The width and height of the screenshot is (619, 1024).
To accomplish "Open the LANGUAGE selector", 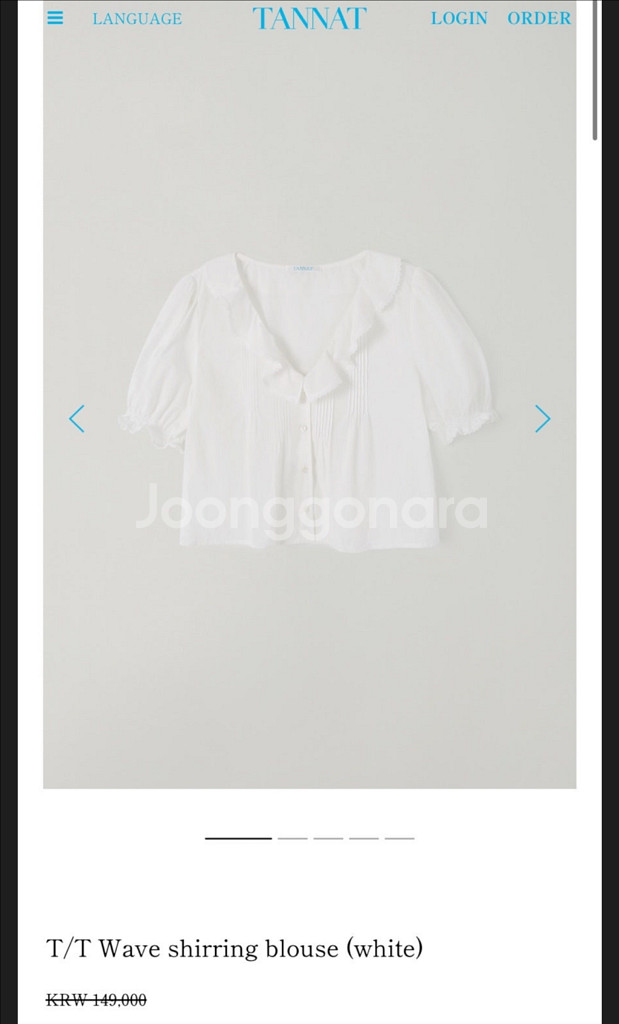I will pos(137,18).
